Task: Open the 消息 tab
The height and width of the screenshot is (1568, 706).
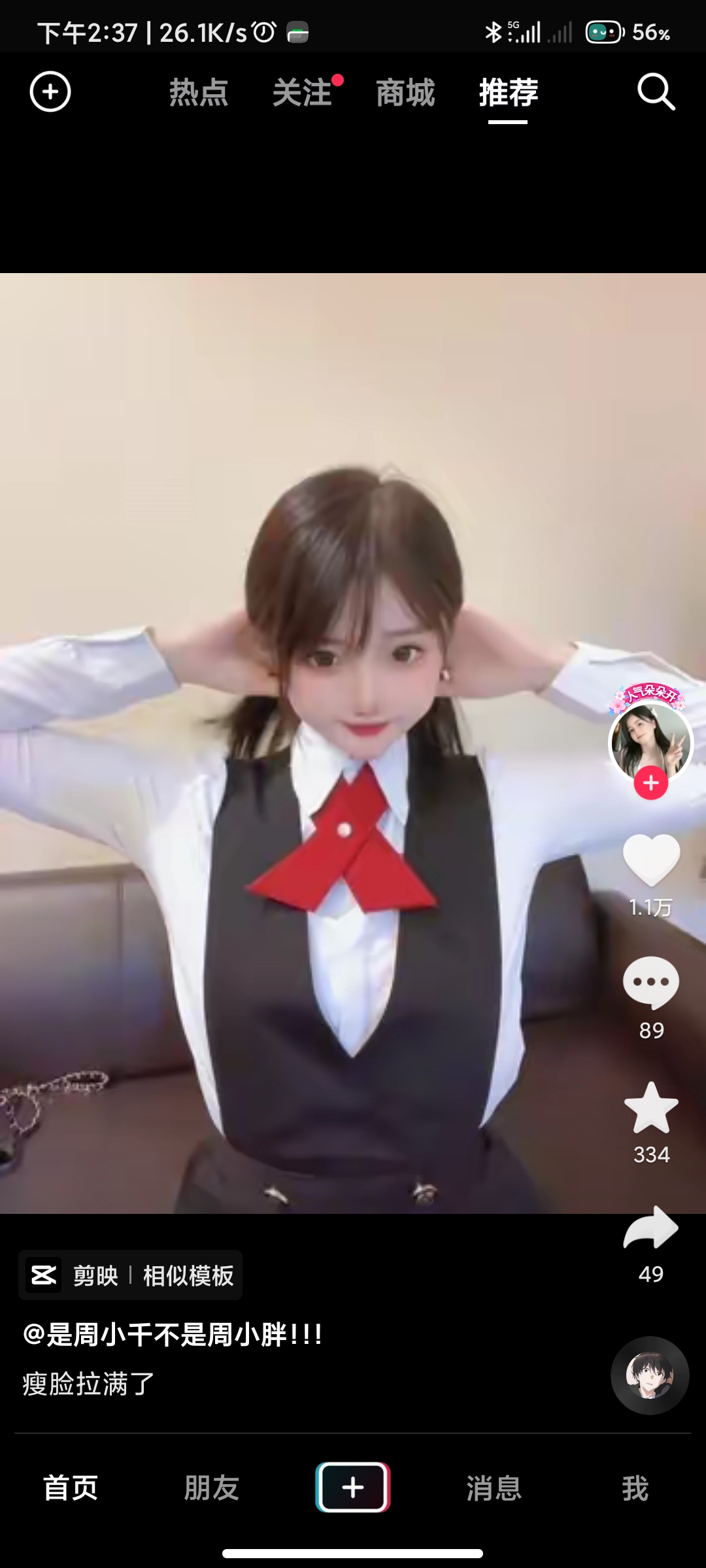Action: (494, 1488)
